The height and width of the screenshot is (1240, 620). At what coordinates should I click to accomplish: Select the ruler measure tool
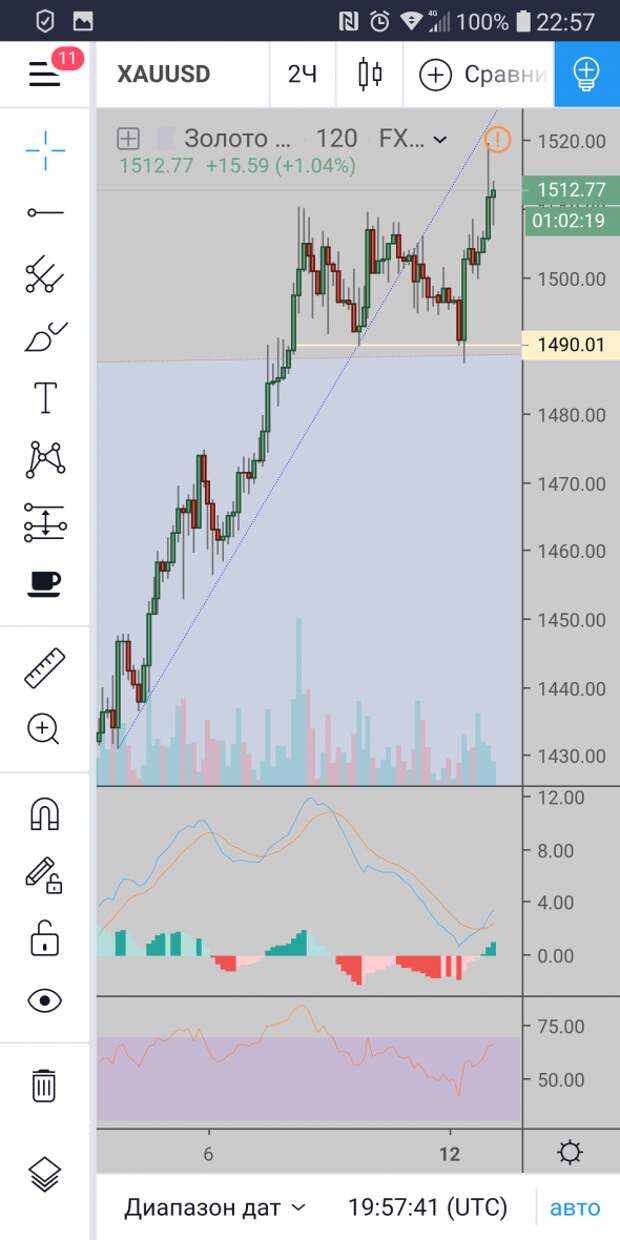(x=45, y=667)
